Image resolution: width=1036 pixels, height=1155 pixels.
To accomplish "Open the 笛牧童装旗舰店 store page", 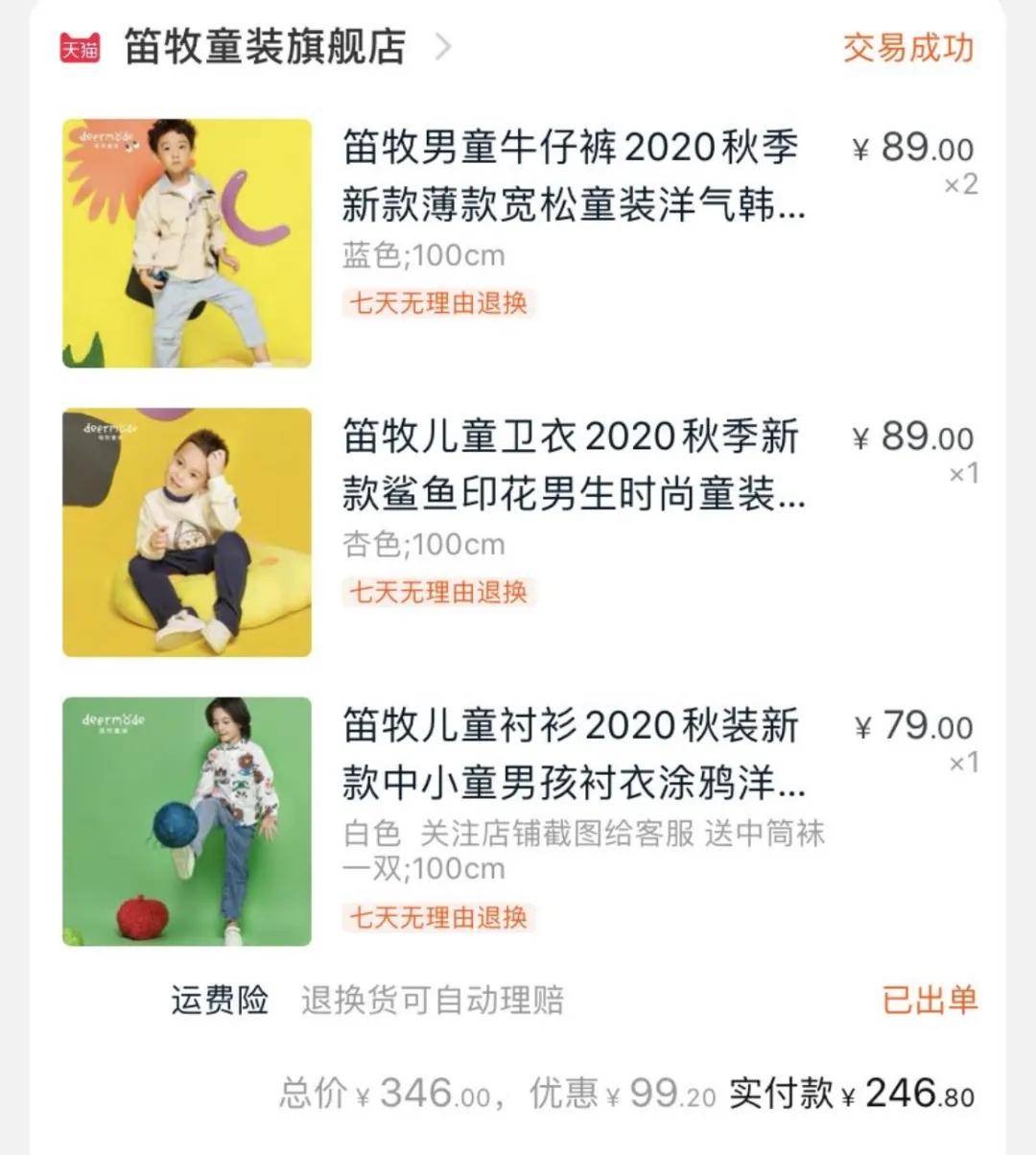I will click(x=265, y=47).
